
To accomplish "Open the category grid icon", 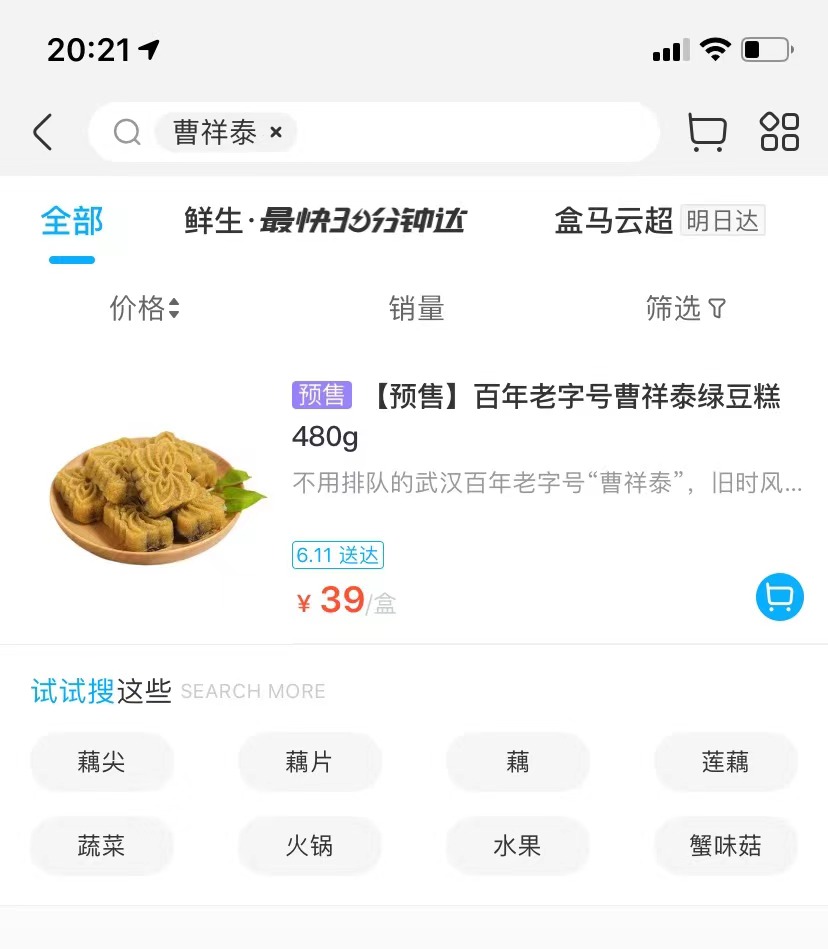I will click(x=779, y=132).
